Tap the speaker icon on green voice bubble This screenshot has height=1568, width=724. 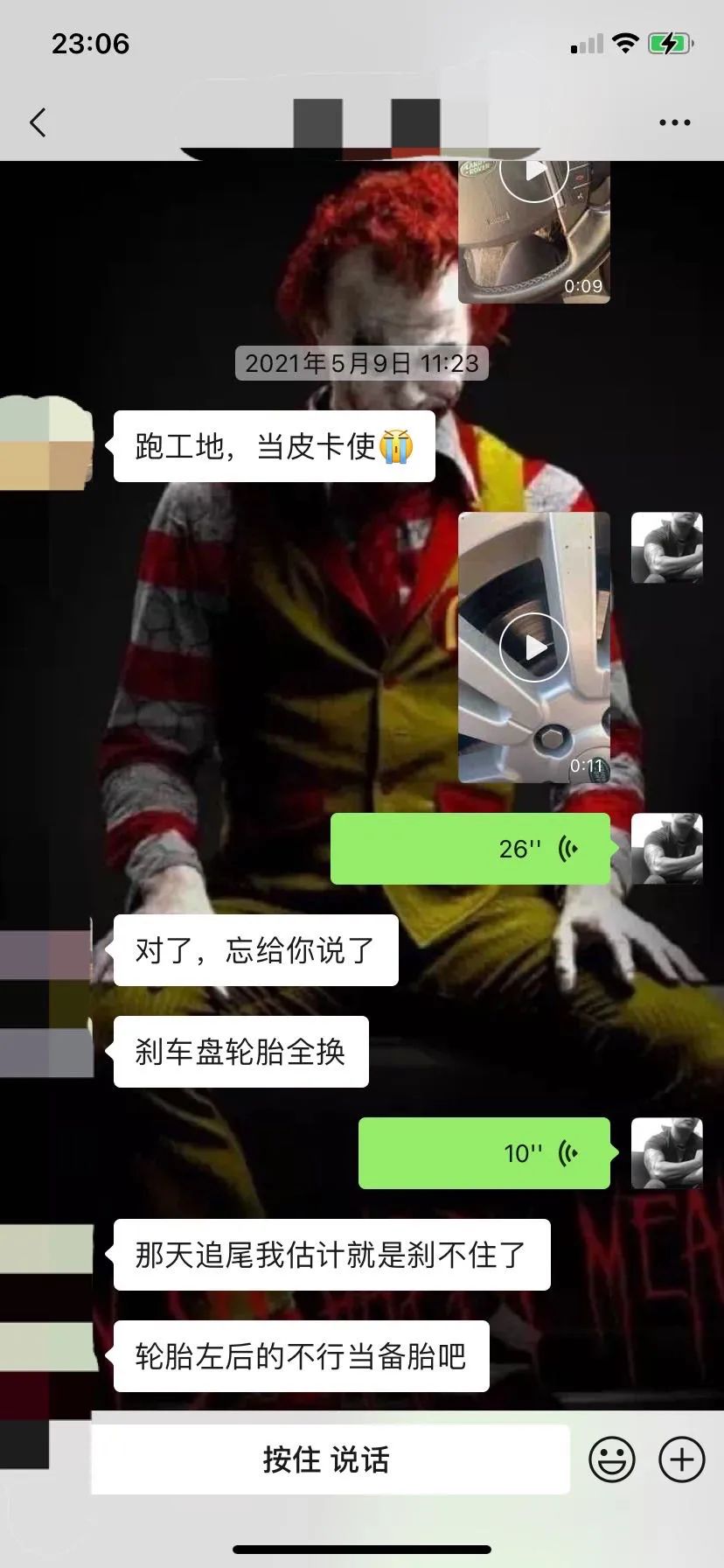569,847
